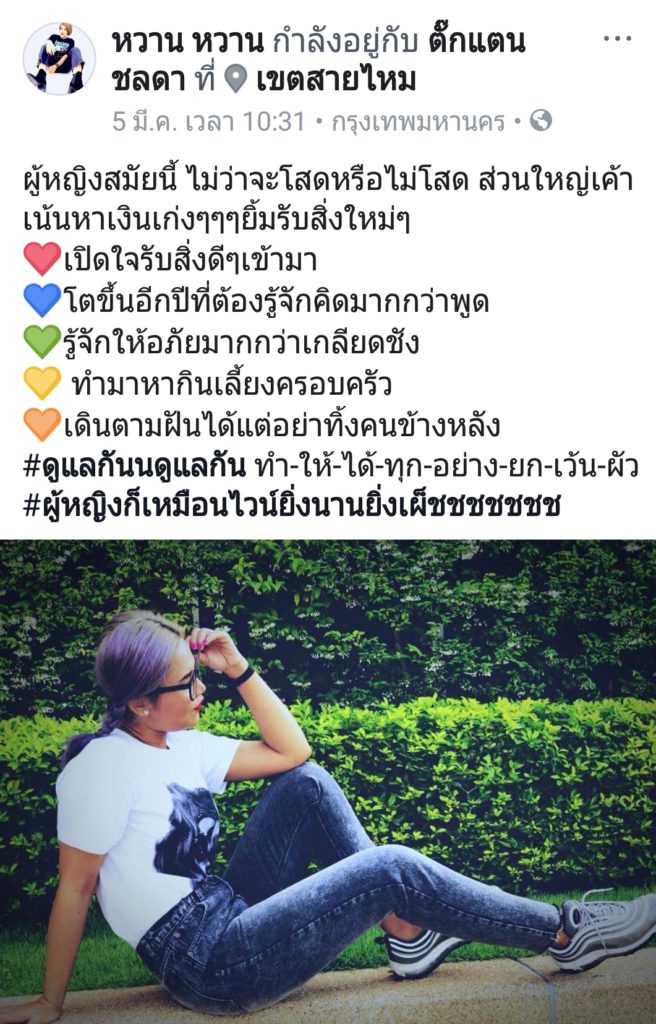Open the hashtag #ผู้หญิงก็เหมือนไวน์ยิ่งนานยิ่งเผ็ช
The width and height of the screenshot is (656, 1024).
point(293,507)
